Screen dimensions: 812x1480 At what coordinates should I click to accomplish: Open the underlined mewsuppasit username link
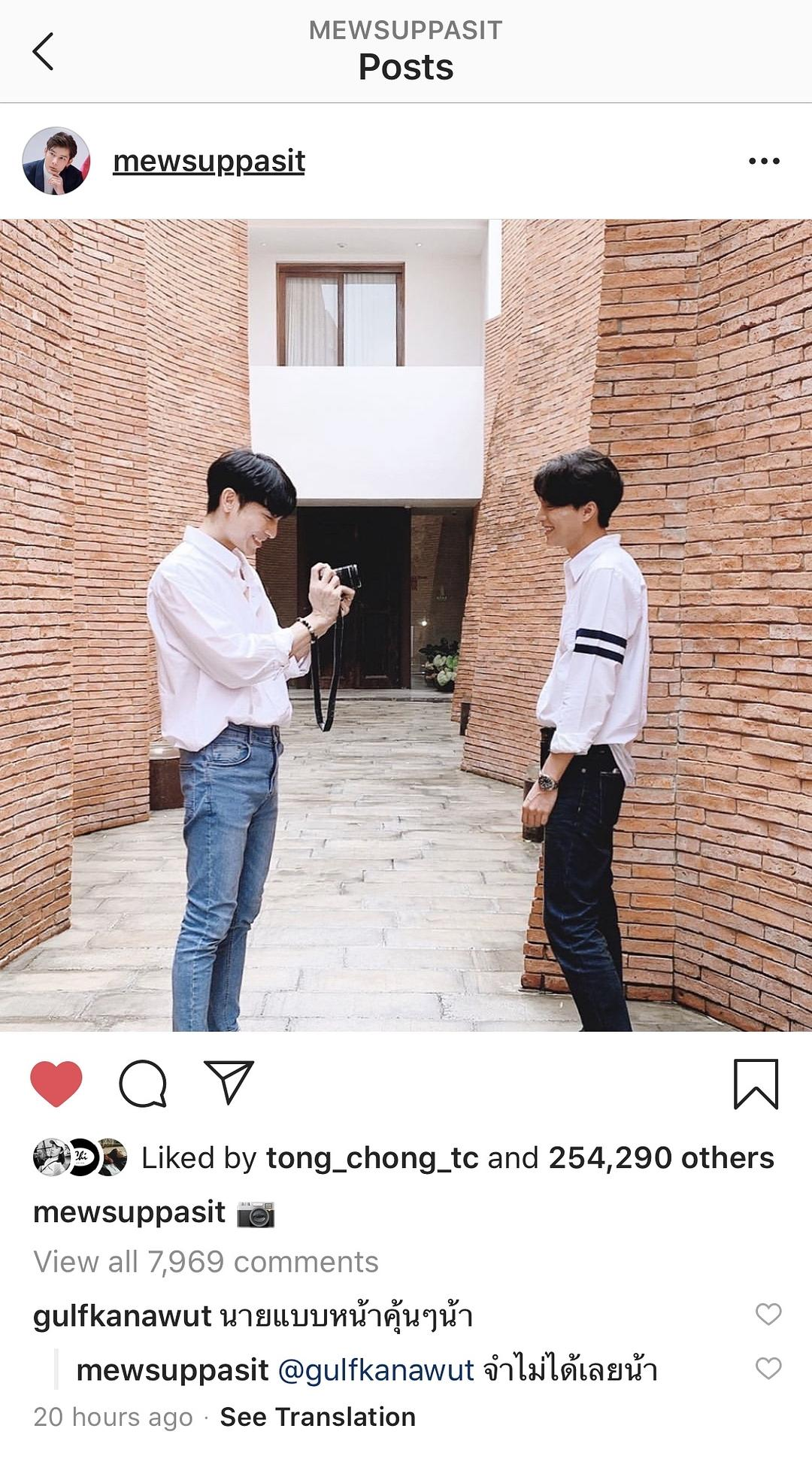point(208,161)
